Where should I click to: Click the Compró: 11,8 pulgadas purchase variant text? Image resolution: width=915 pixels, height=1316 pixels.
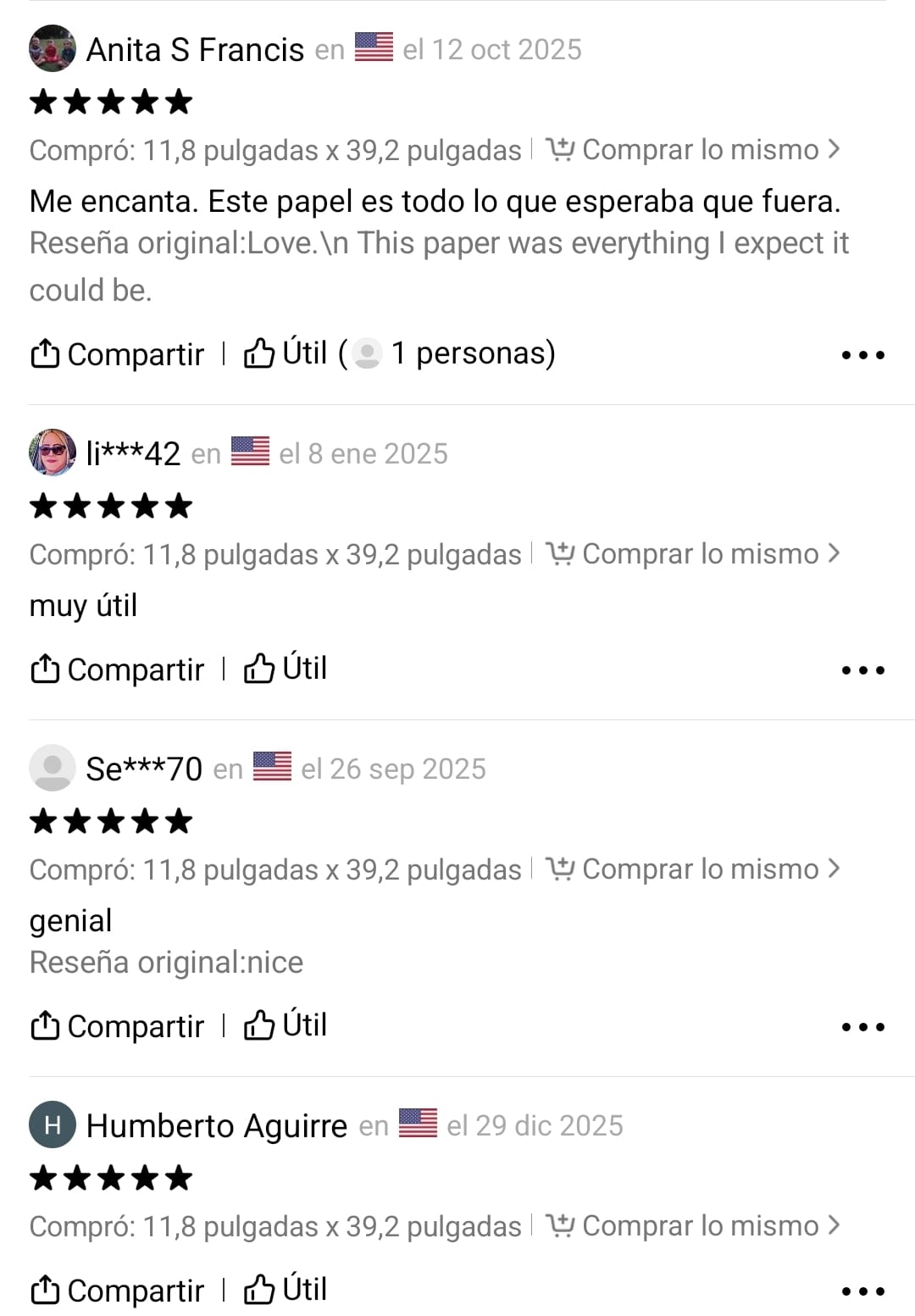(x=274, y=148)
